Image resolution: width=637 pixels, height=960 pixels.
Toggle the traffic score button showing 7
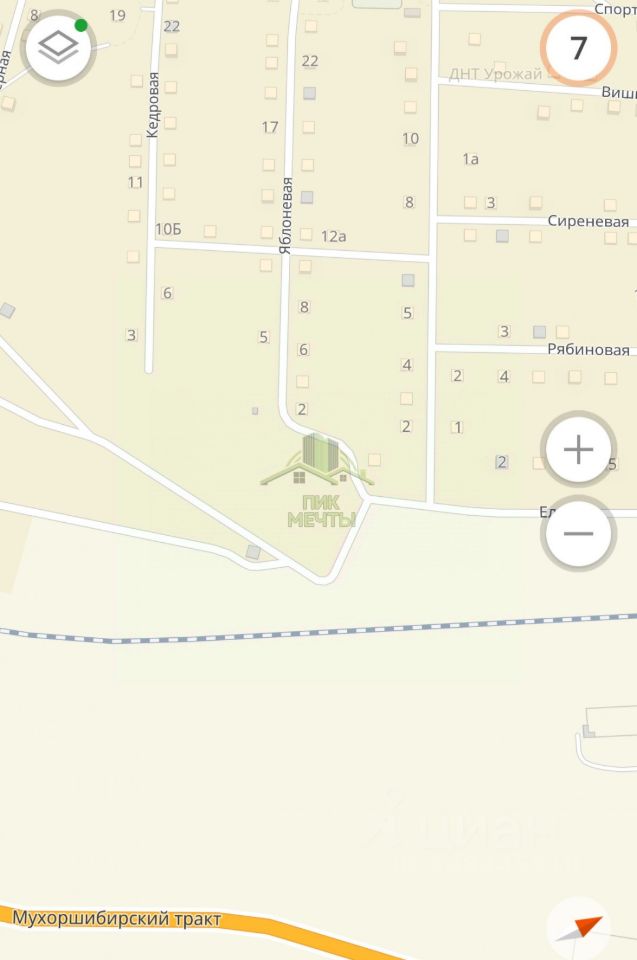pos(578,47)
